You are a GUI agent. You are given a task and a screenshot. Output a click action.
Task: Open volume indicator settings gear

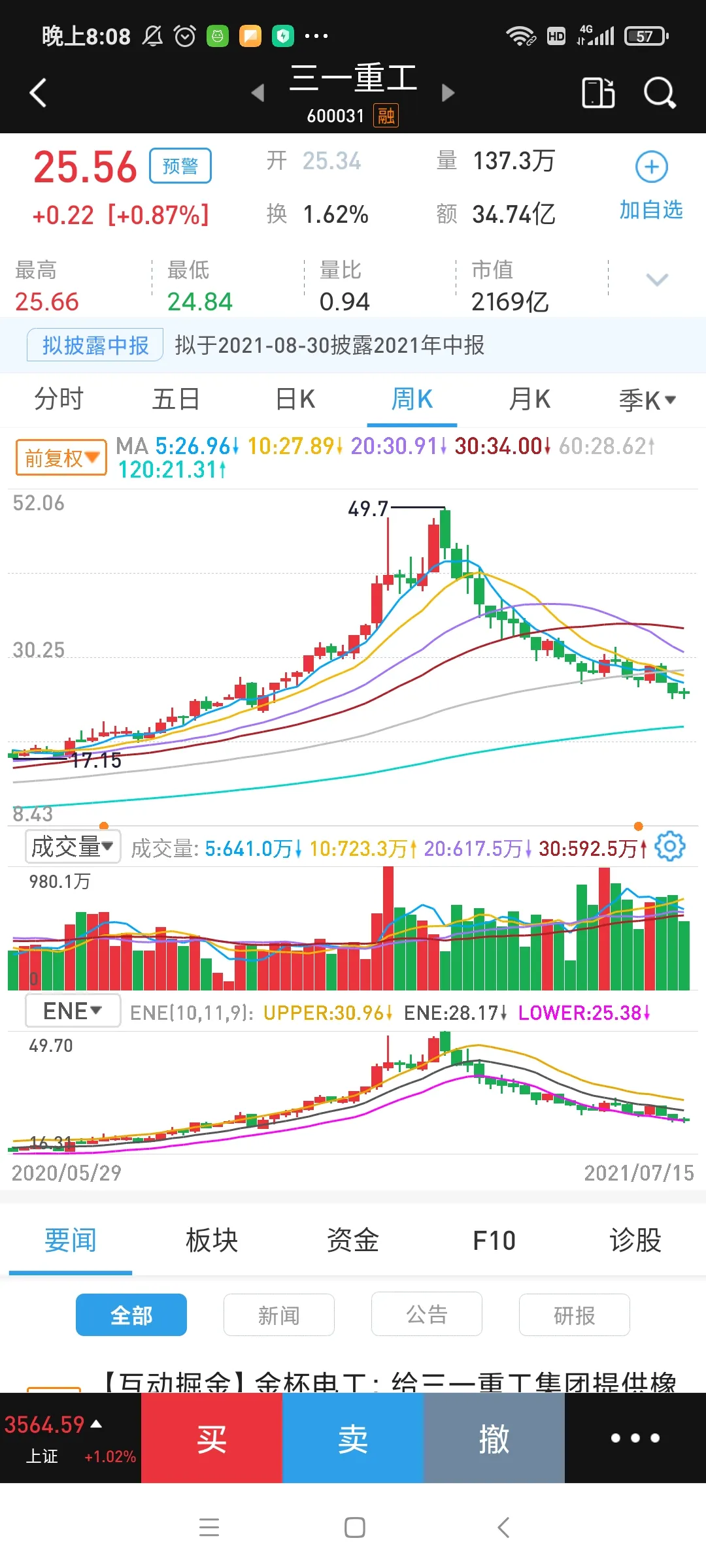coord(669,845)
